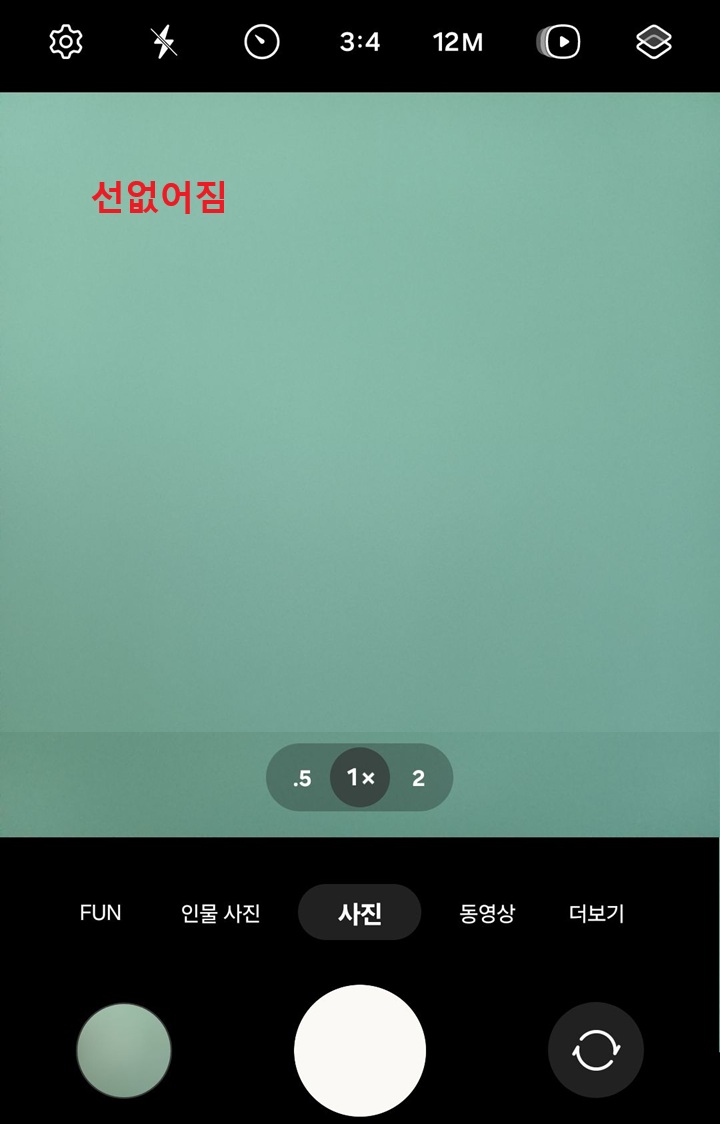Switch to the 동영상 tab
The image size is (720, 1124).
coord(486,912)
